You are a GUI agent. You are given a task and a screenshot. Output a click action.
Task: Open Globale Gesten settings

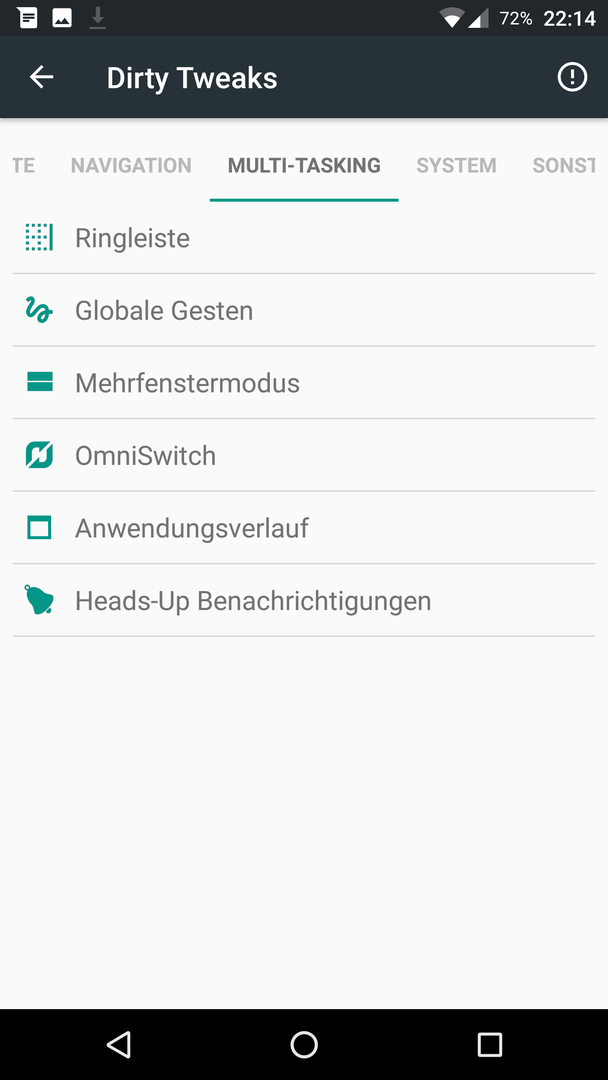[304, 310]
